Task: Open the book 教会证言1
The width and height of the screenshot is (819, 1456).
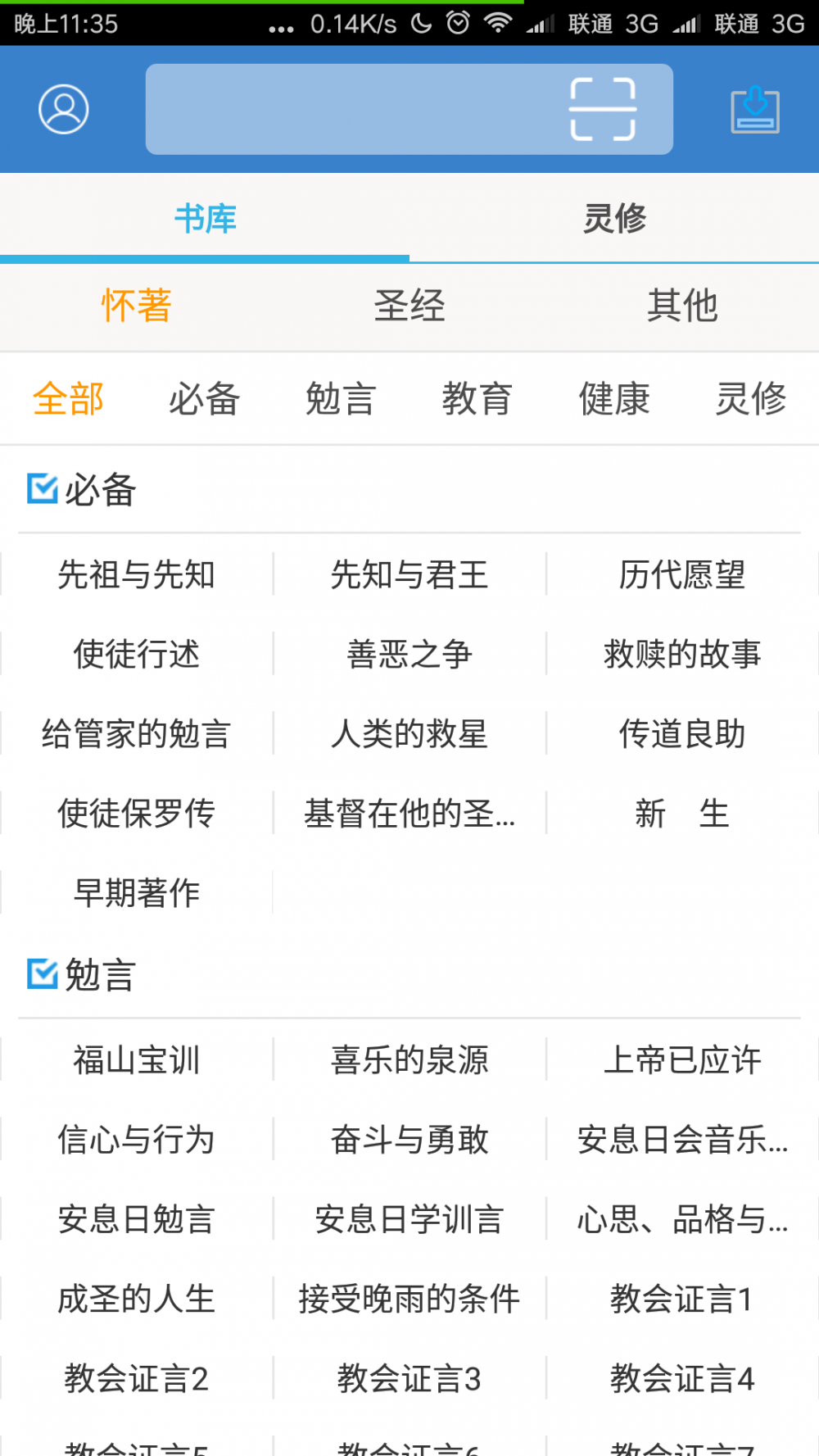Action: coord(682,1299)
